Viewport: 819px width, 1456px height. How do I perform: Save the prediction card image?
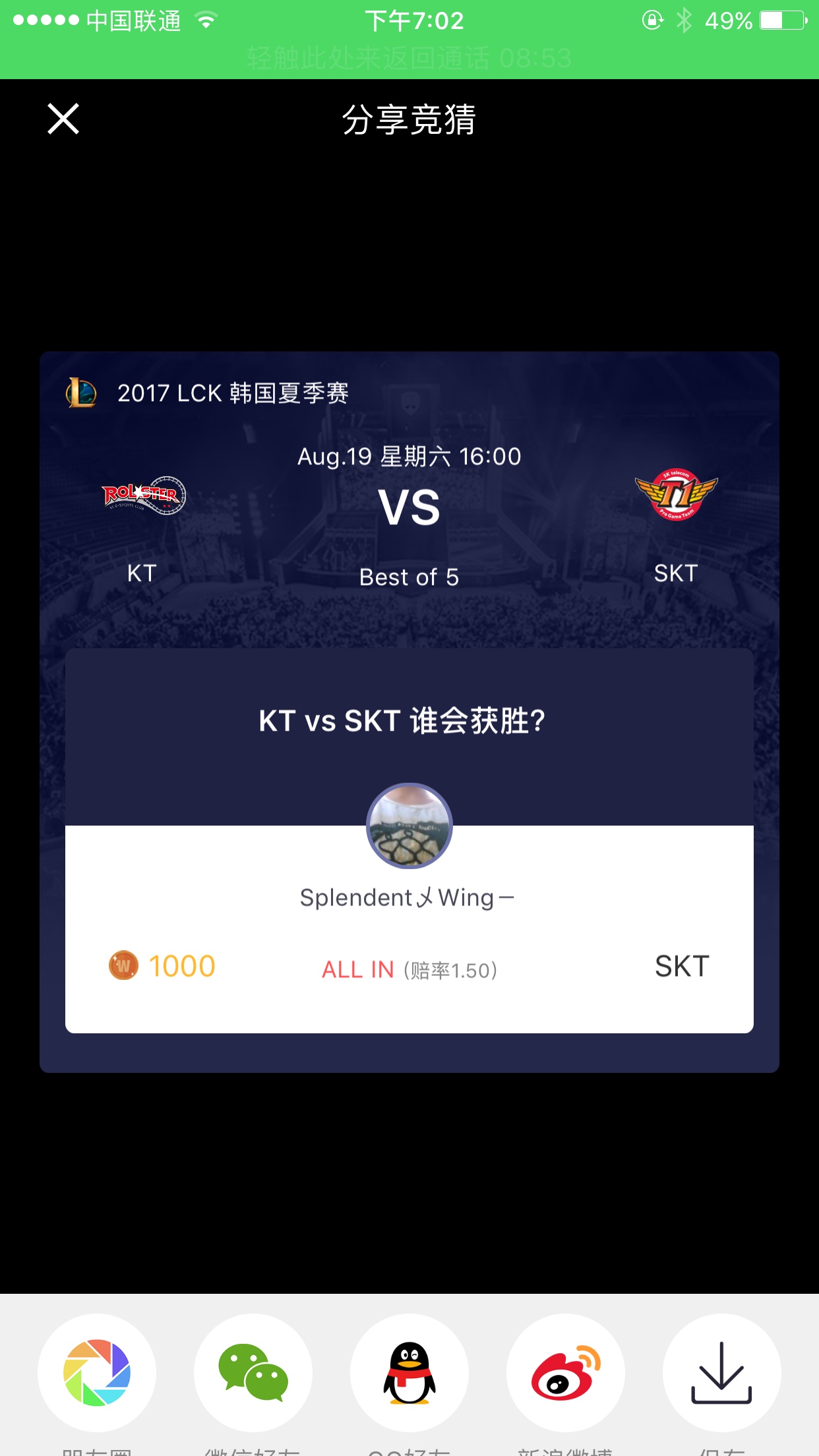(x=722, y=1372)
